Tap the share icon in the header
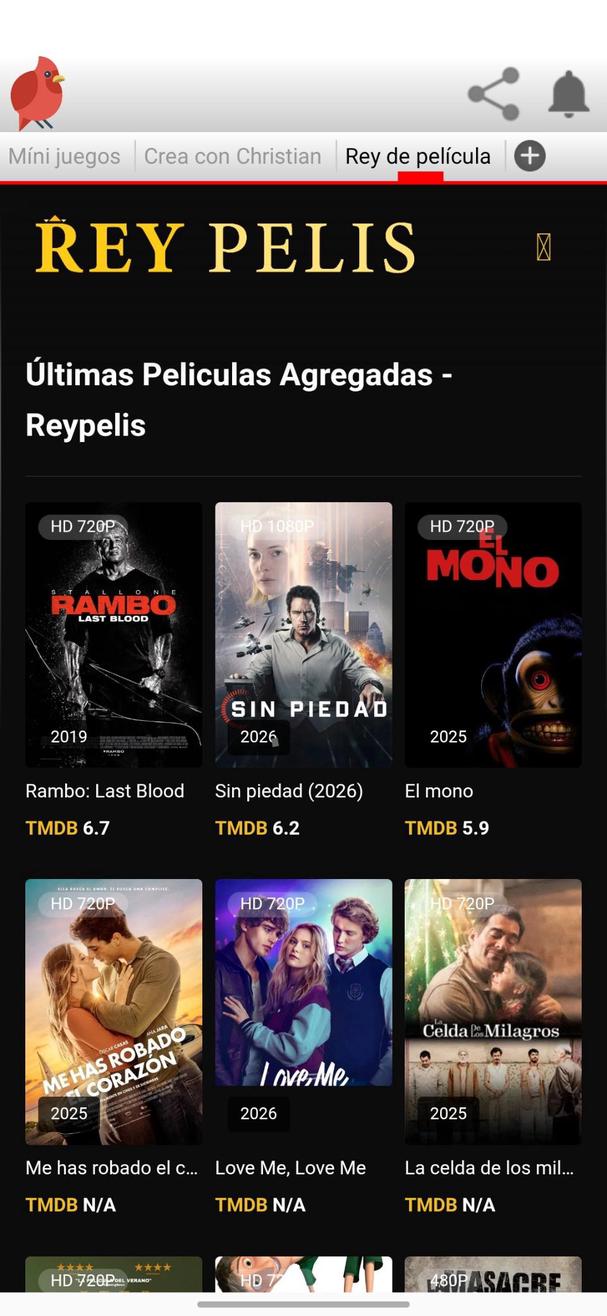Viewport: 607px width, 1316px height. (x=493, y=94)
